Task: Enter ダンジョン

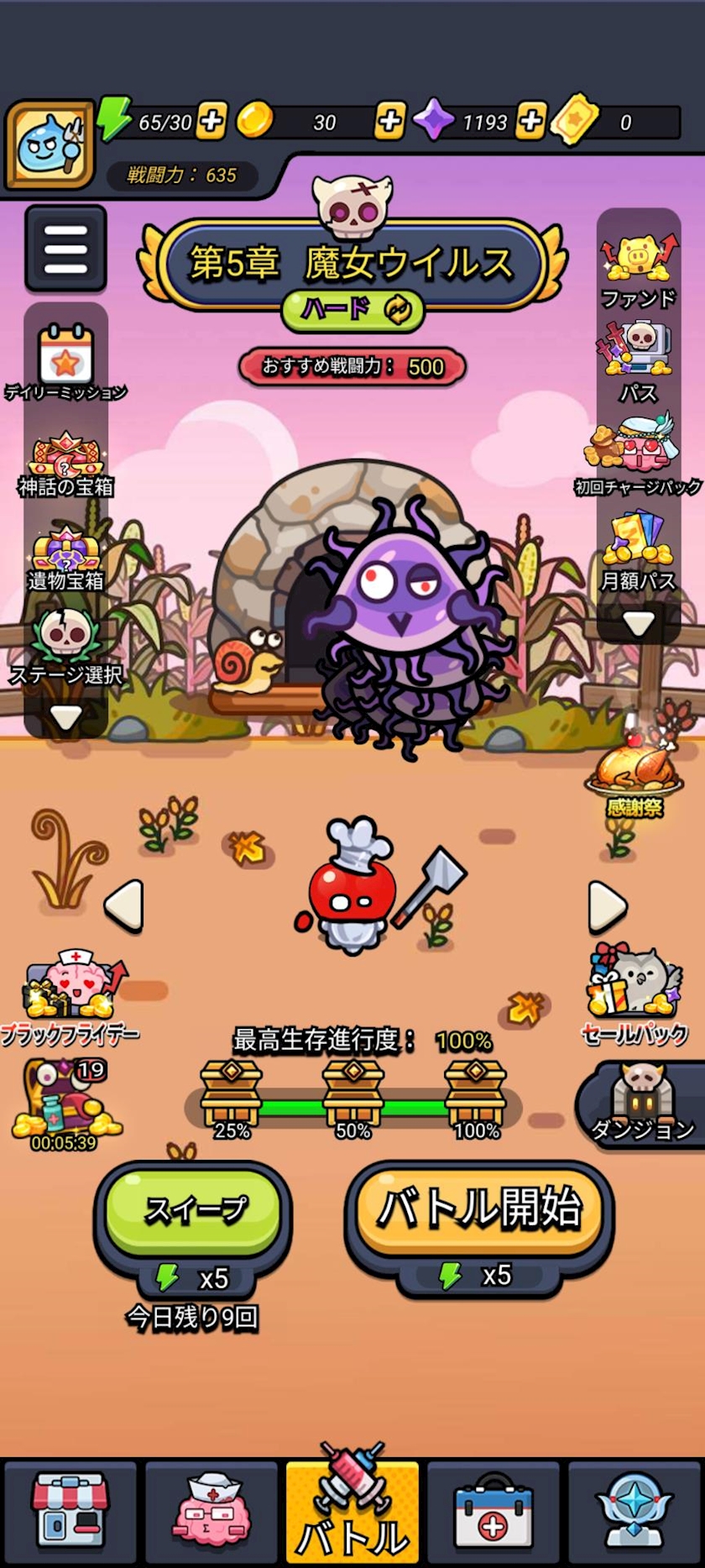Action: tap(642, 1104)
